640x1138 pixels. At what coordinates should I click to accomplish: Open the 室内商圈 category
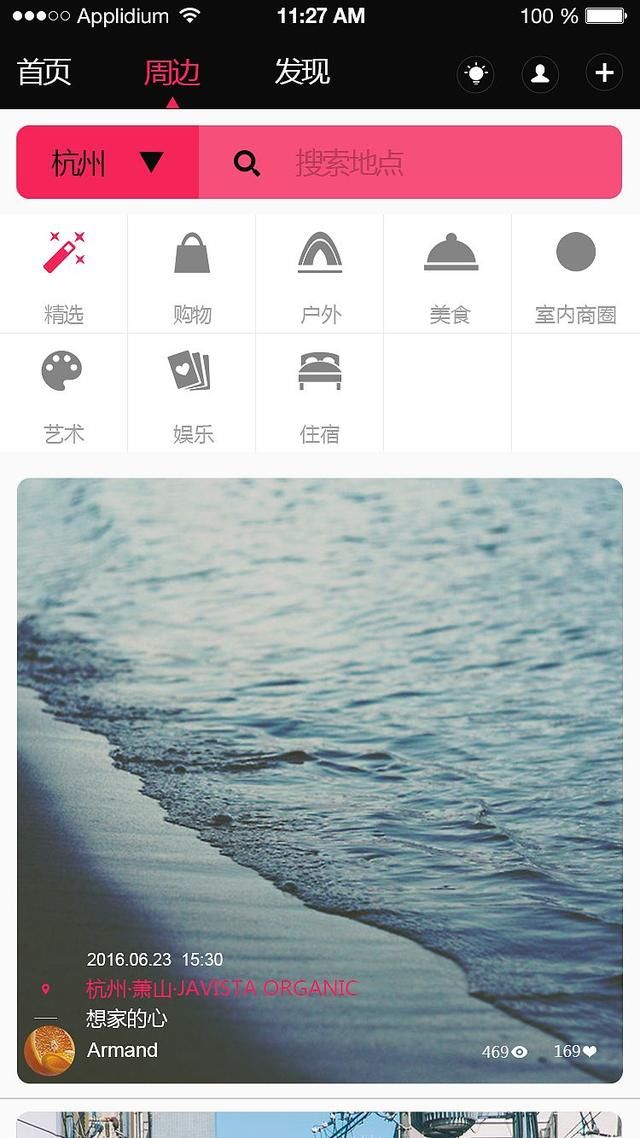[x=576, y=273]
